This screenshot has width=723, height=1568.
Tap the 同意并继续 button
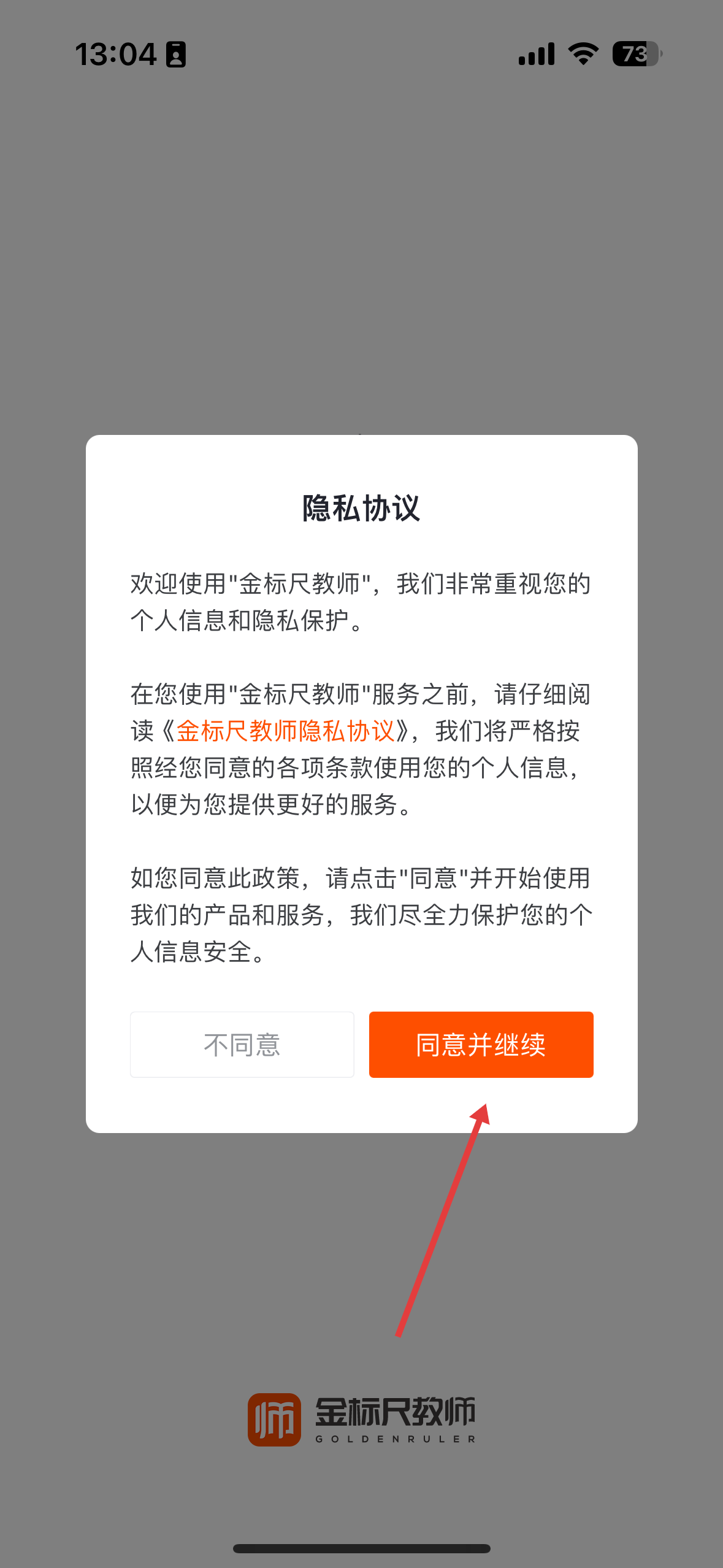(x=481, y=1044)
